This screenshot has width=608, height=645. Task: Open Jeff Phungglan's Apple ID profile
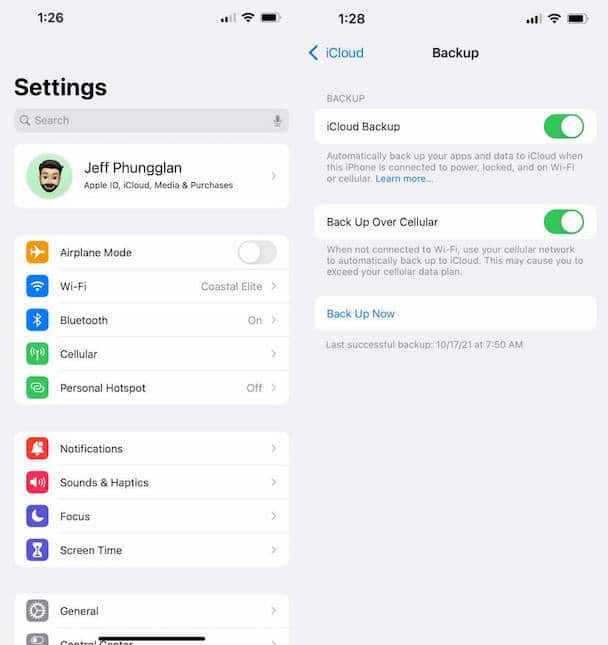(x=151, y=176)
